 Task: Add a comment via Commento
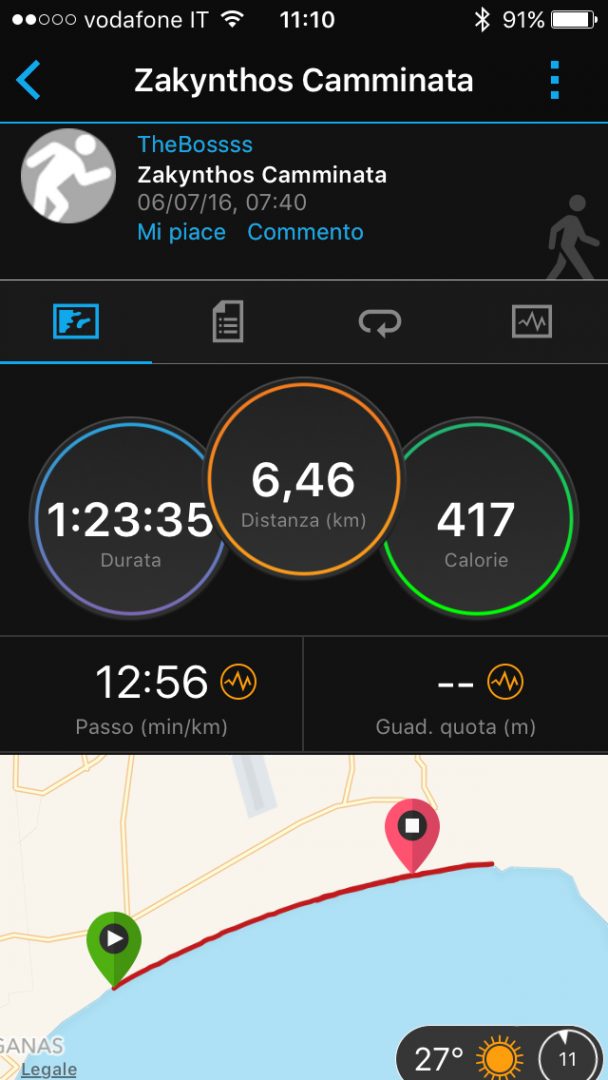click(305, 232)
